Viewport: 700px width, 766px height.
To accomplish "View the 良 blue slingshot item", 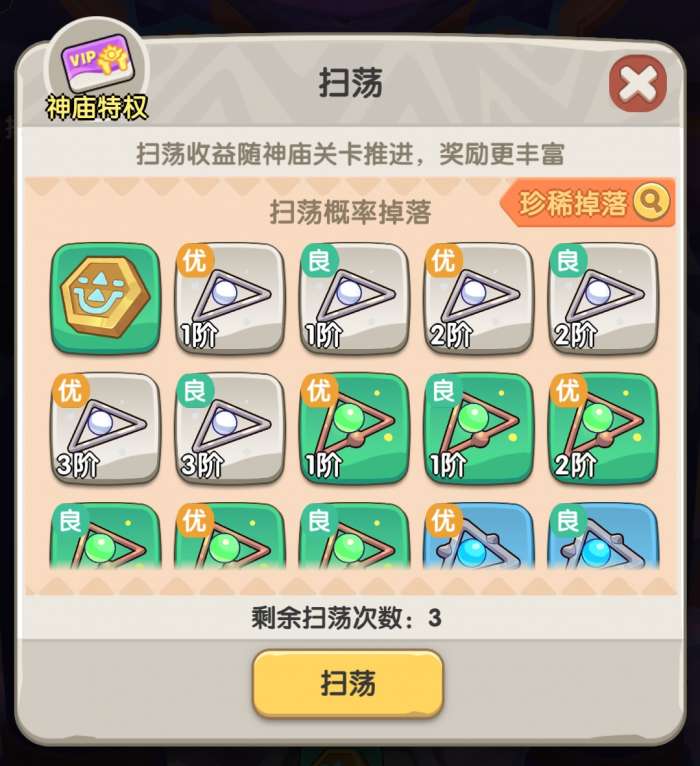I will (x=603, y=538).
